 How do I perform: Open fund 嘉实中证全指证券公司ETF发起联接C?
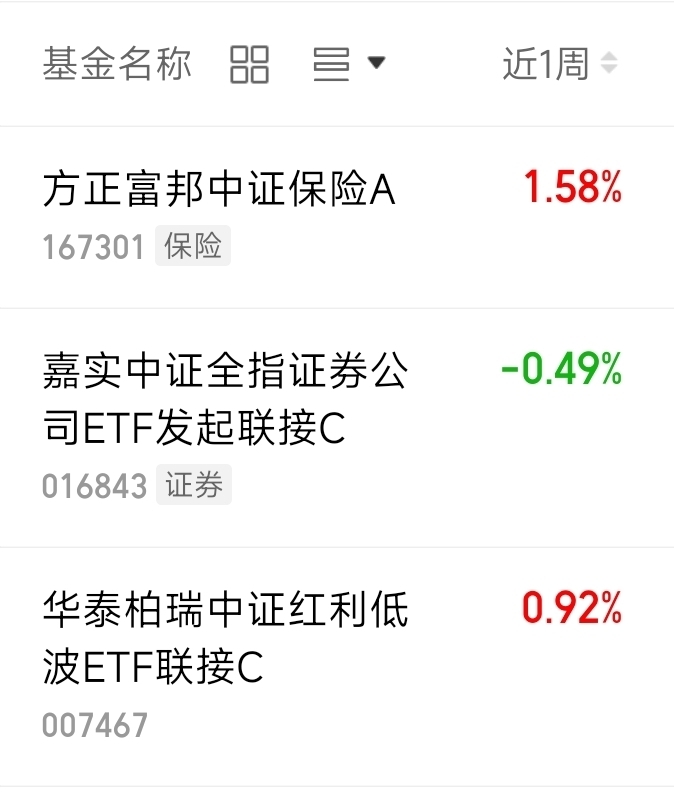point(337,427)
